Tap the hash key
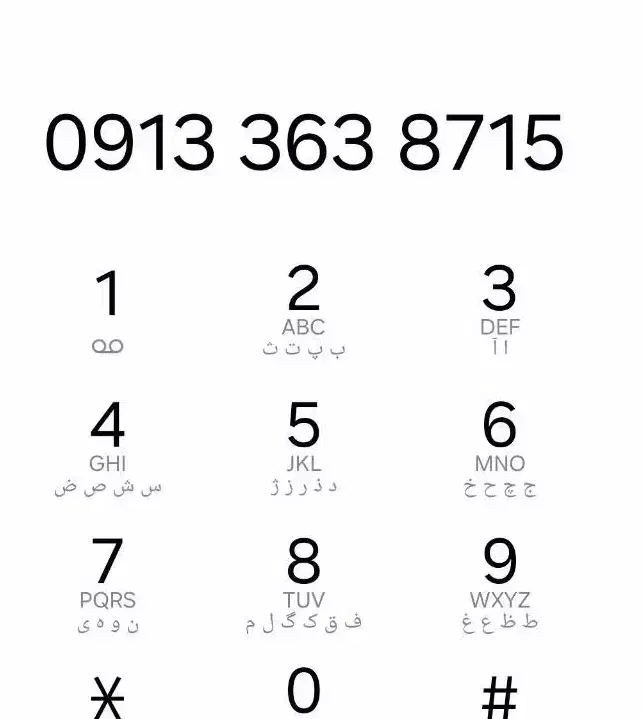This screenshot has height=719, width=642. [x=500, y=697]
